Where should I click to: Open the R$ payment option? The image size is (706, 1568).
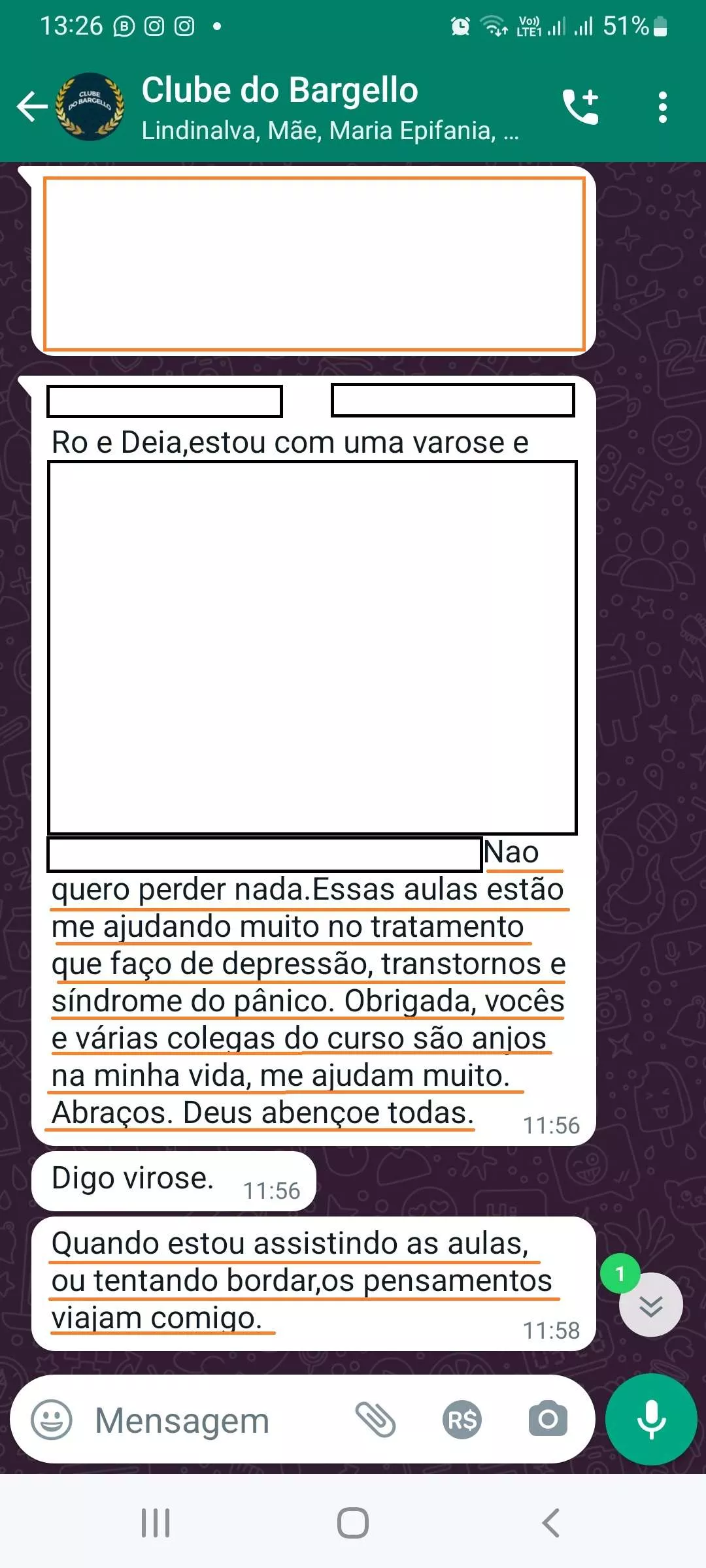462,1420
